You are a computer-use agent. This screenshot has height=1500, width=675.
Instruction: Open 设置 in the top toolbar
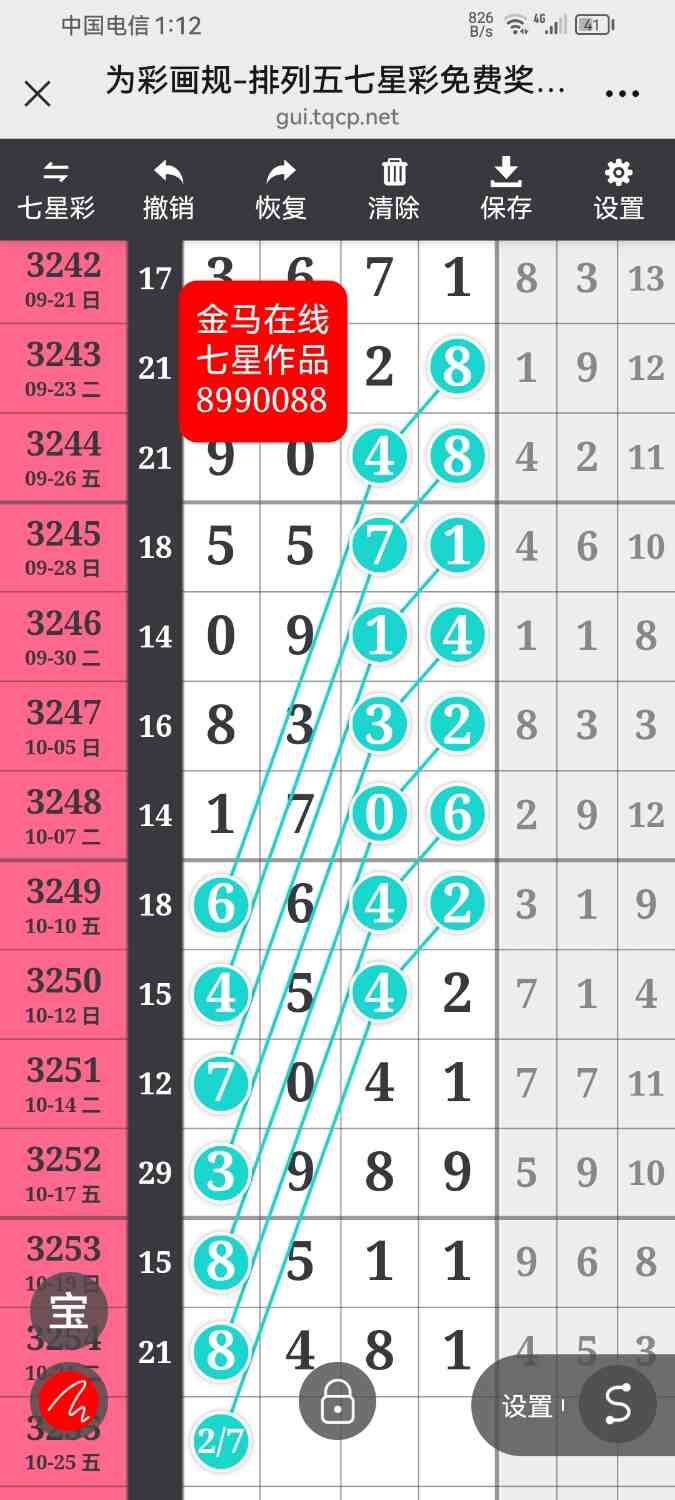pyautogui.click(x=619, y=190)
